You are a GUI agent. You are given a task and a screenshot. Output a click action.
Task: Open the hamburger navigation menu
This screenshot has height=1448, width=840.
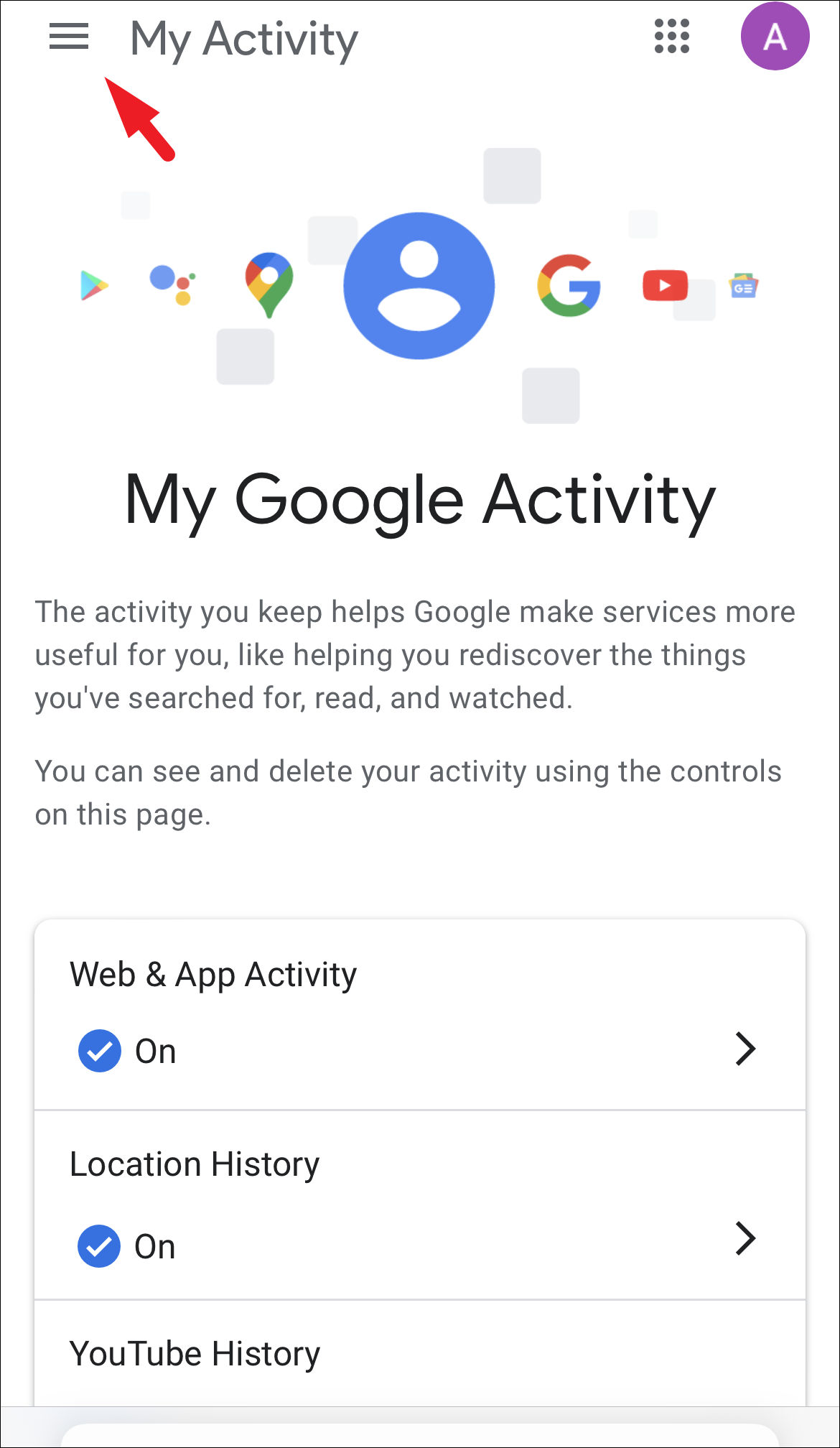pos(69,36)
